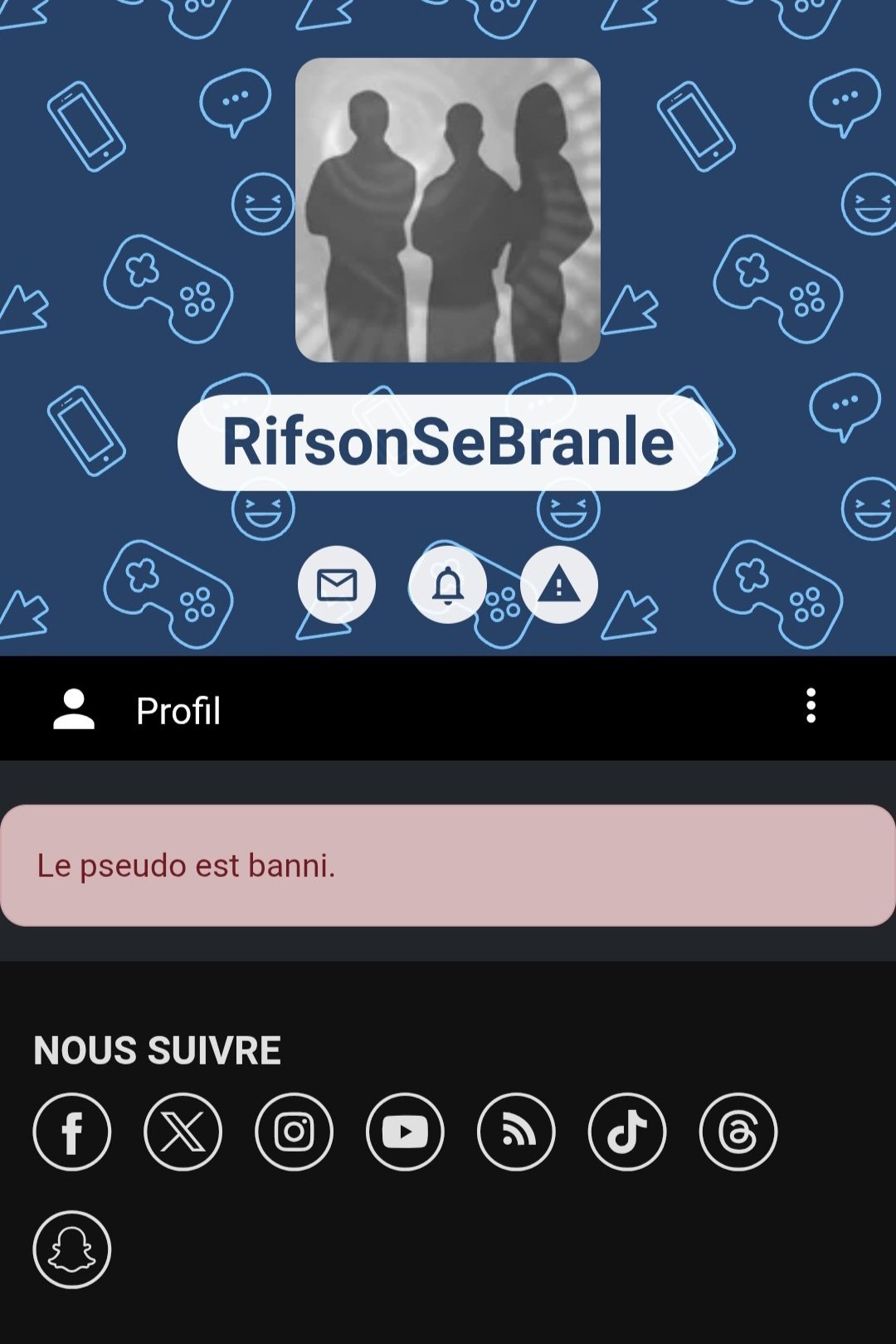Open the RSS feed link
The width and height of the screenshot is (896, 1344).
(x=516, y=1132)
